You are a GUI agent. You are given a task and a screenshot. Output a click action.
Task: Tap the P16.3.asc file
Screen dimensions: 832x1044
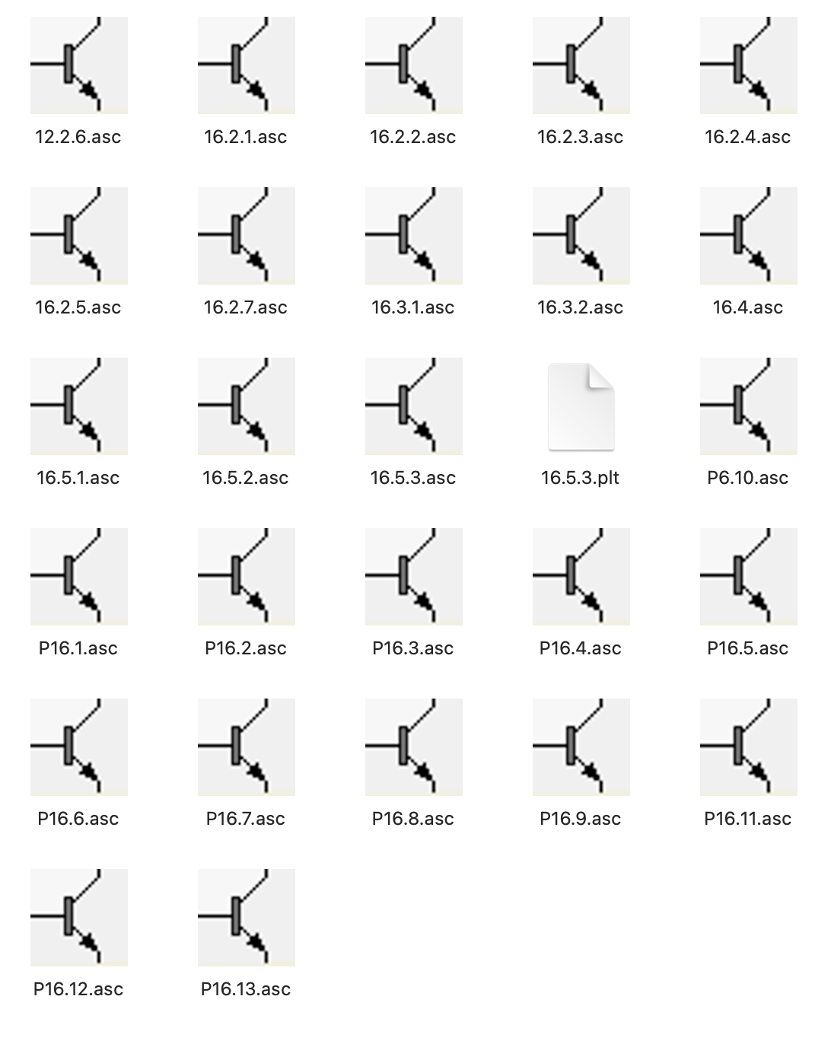[413, 577]
